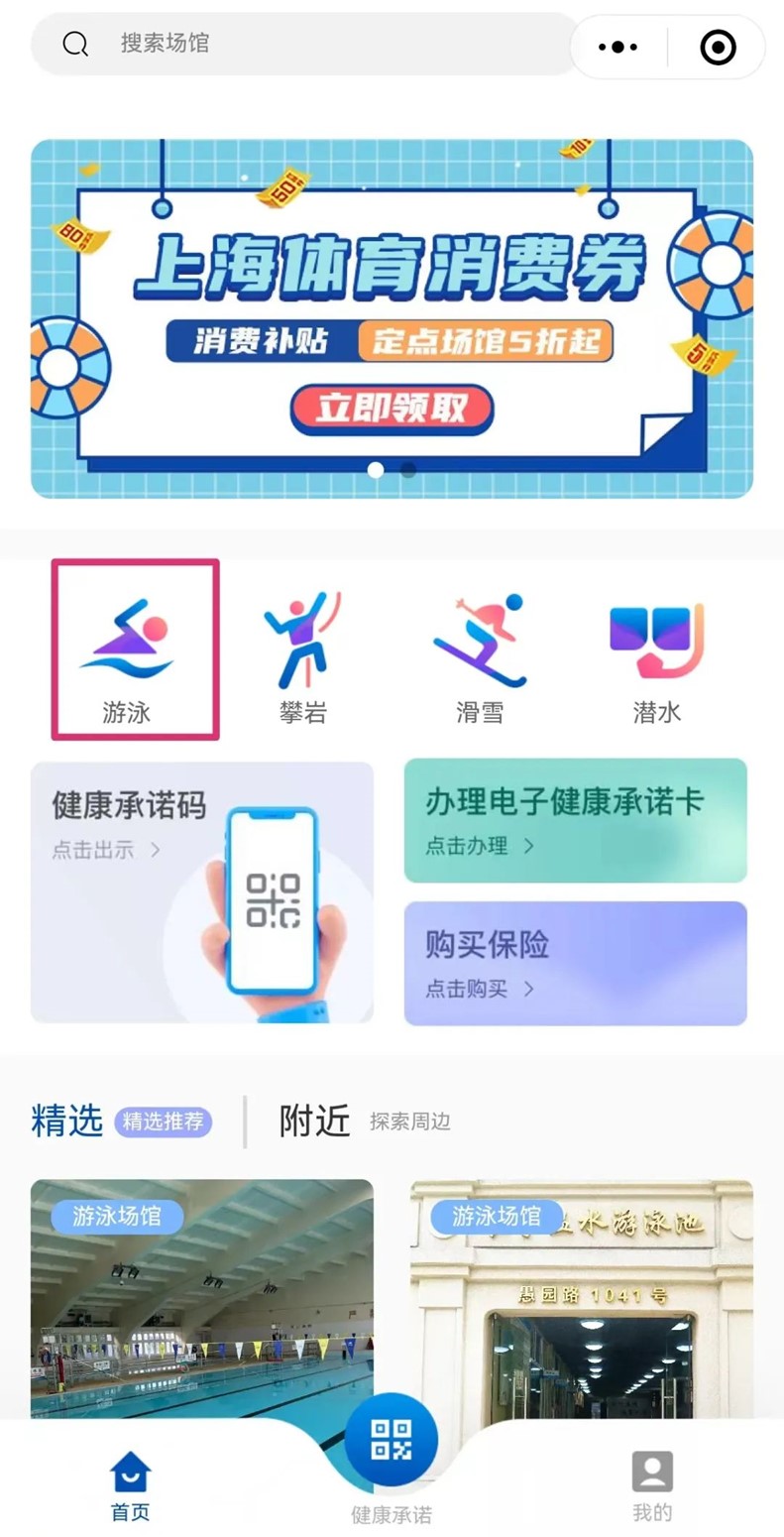Close the mini program via the circle button
The image size is (784, 1537).
(x=718, y=47)
